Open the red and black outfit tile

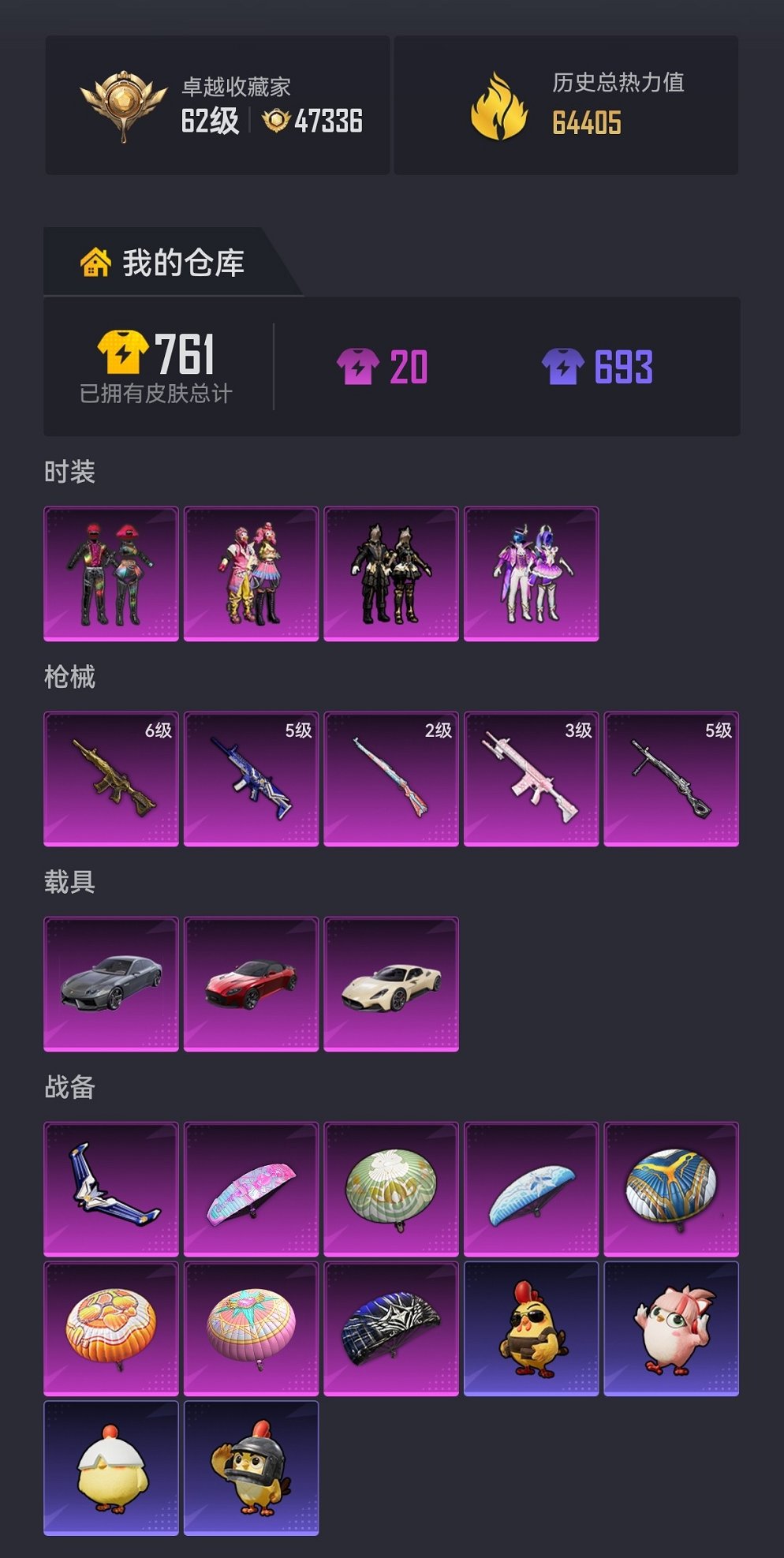click(x=111, y=574)
